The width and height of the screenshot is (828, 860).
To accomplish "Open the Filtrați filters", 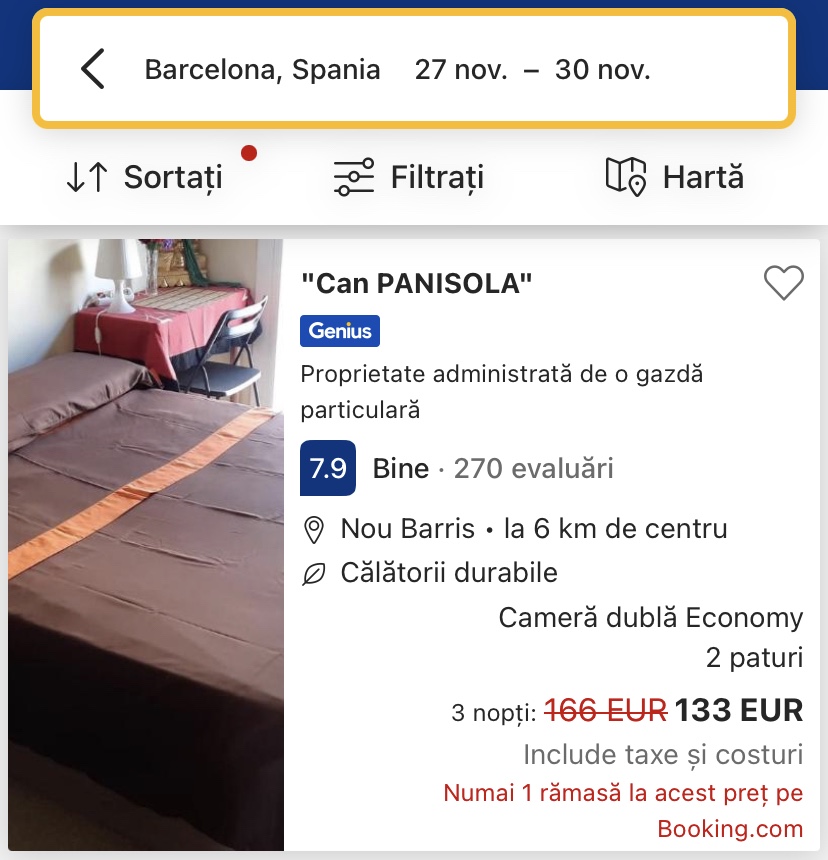I will [x=408, y=178].
